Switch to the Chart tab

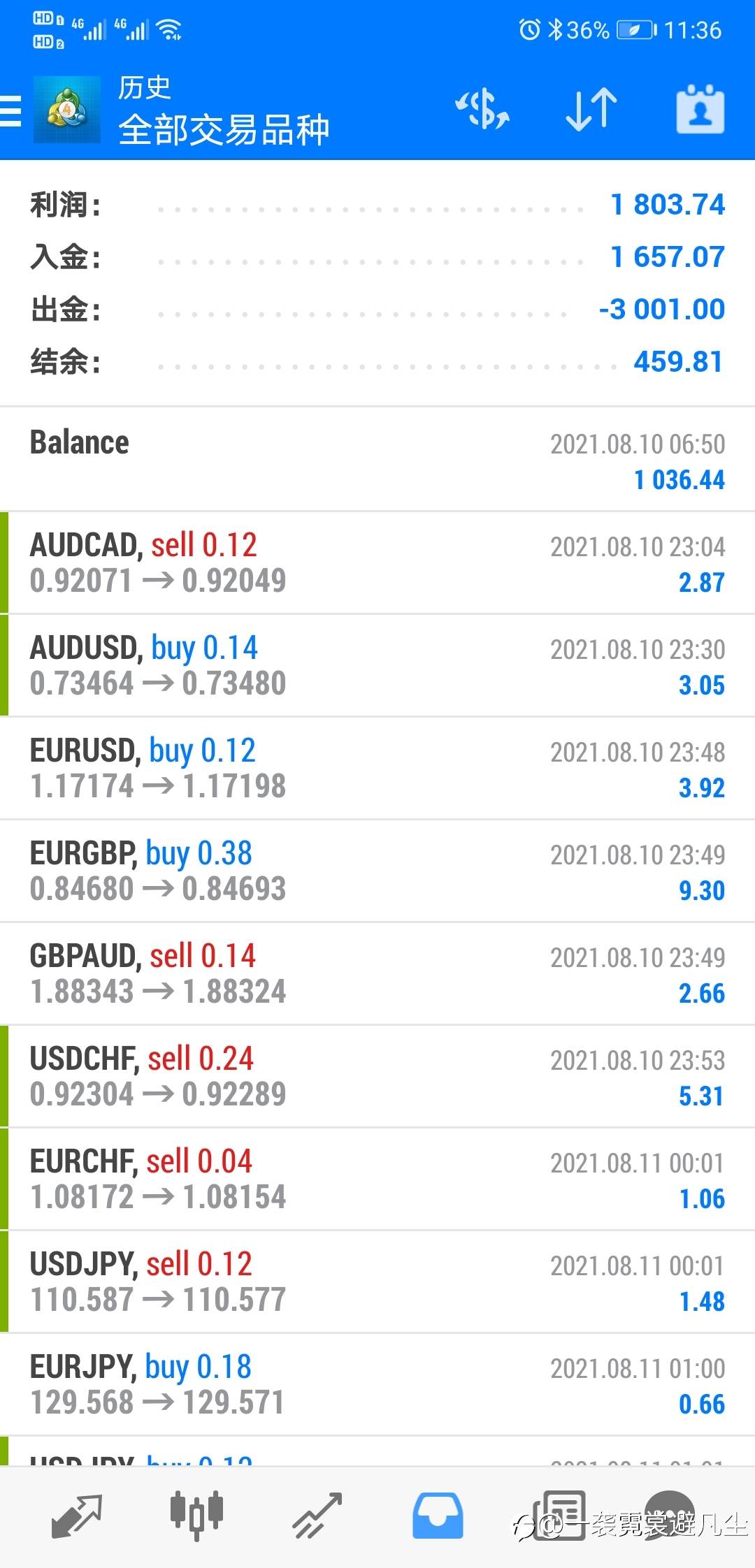(x=196, y=1516)
